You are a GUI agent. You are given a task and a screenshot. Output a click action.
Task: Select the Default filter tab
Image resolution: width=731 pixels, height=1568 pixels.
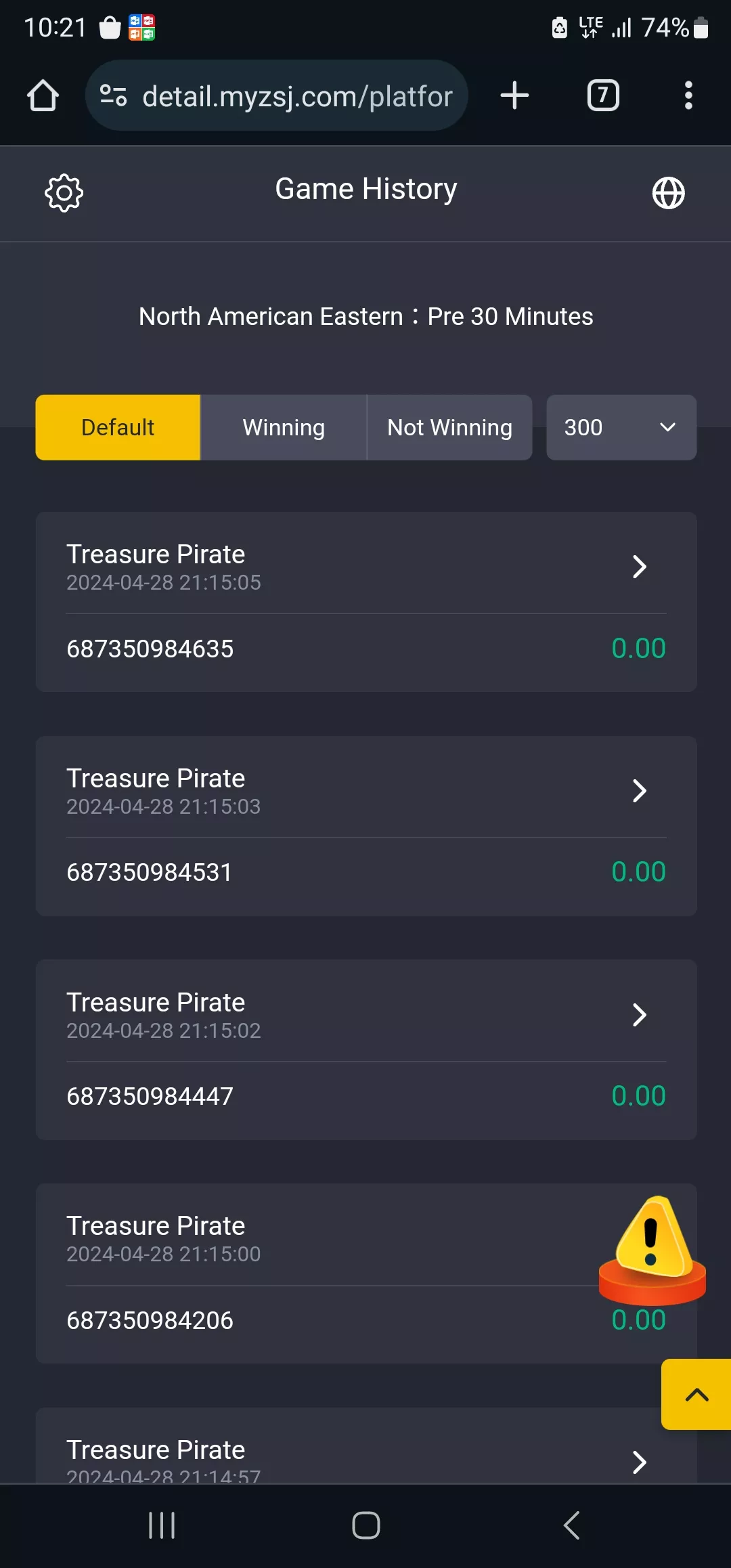point(118,427)
